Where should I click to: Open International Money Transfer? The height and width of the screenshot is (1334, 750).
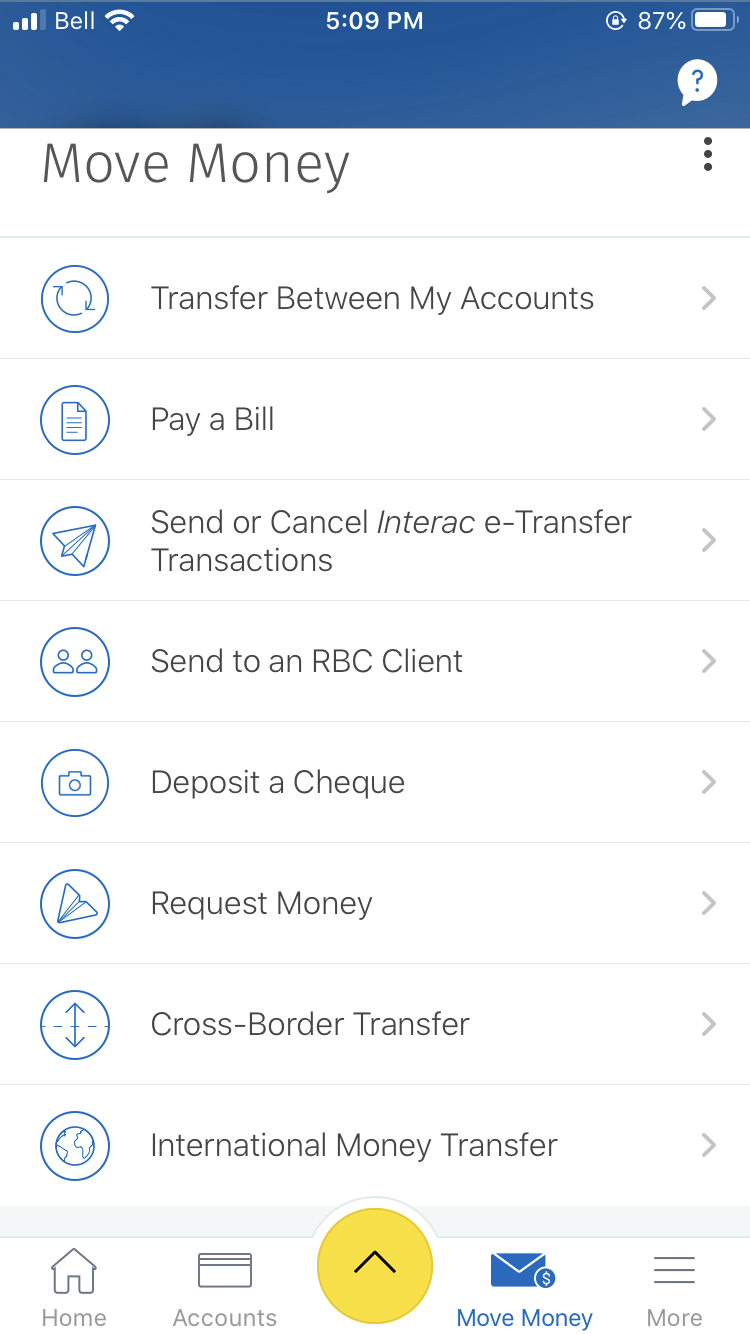click(375, 1145)
